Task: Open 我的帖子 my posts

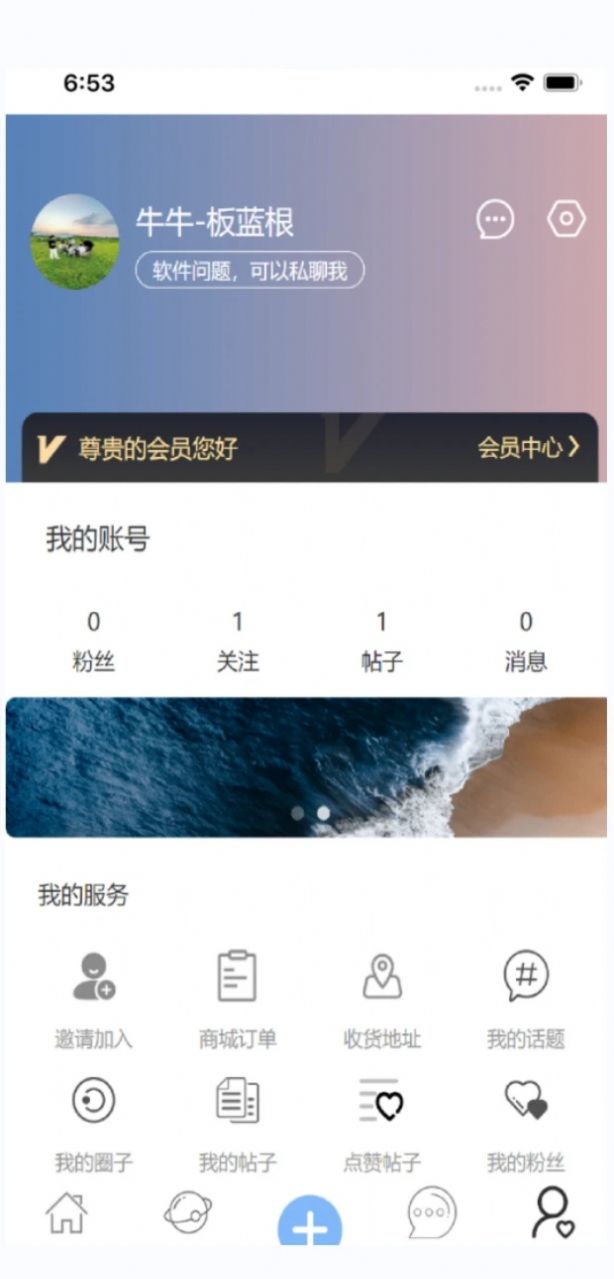Action: 237,1120
